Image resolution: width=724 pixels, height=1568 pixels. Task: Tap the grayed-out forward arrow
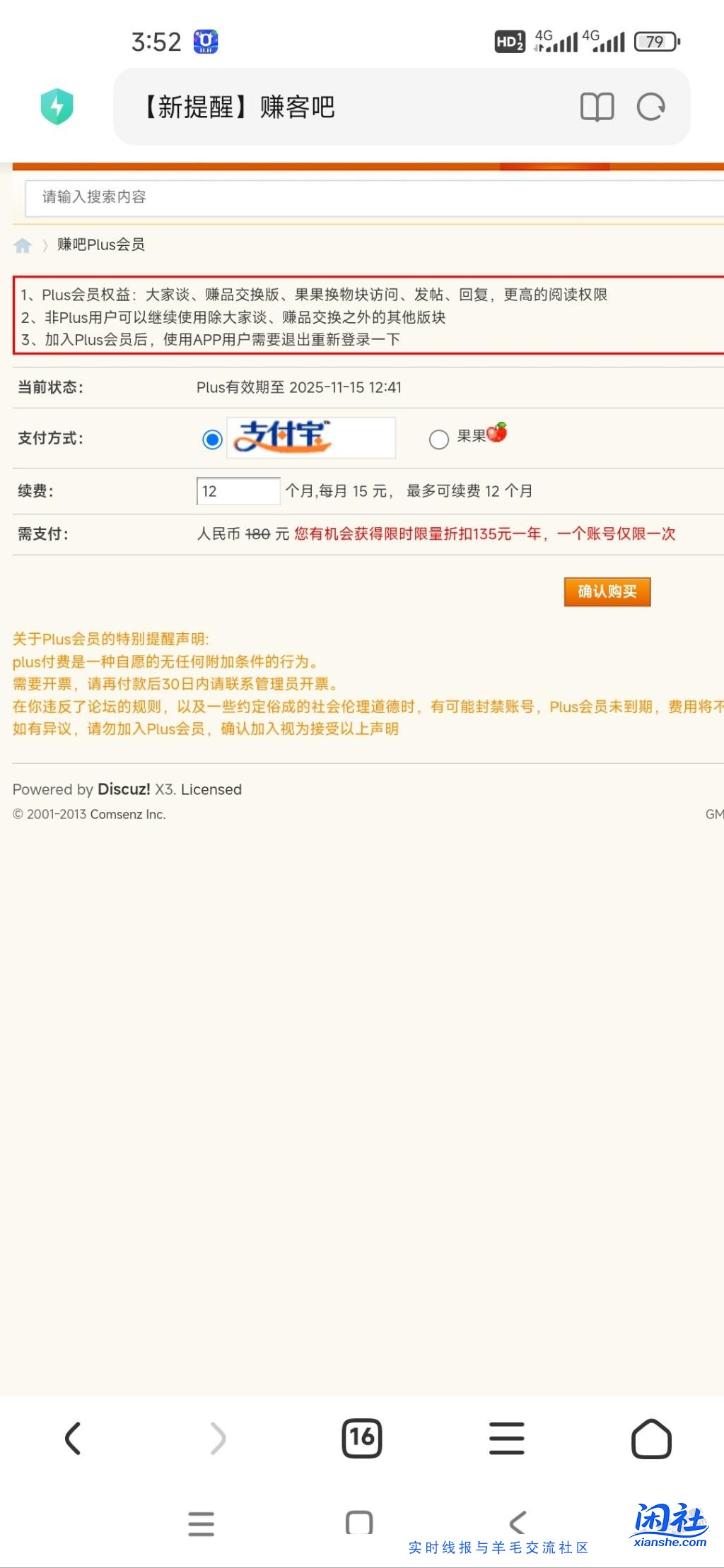(217, 1439)
